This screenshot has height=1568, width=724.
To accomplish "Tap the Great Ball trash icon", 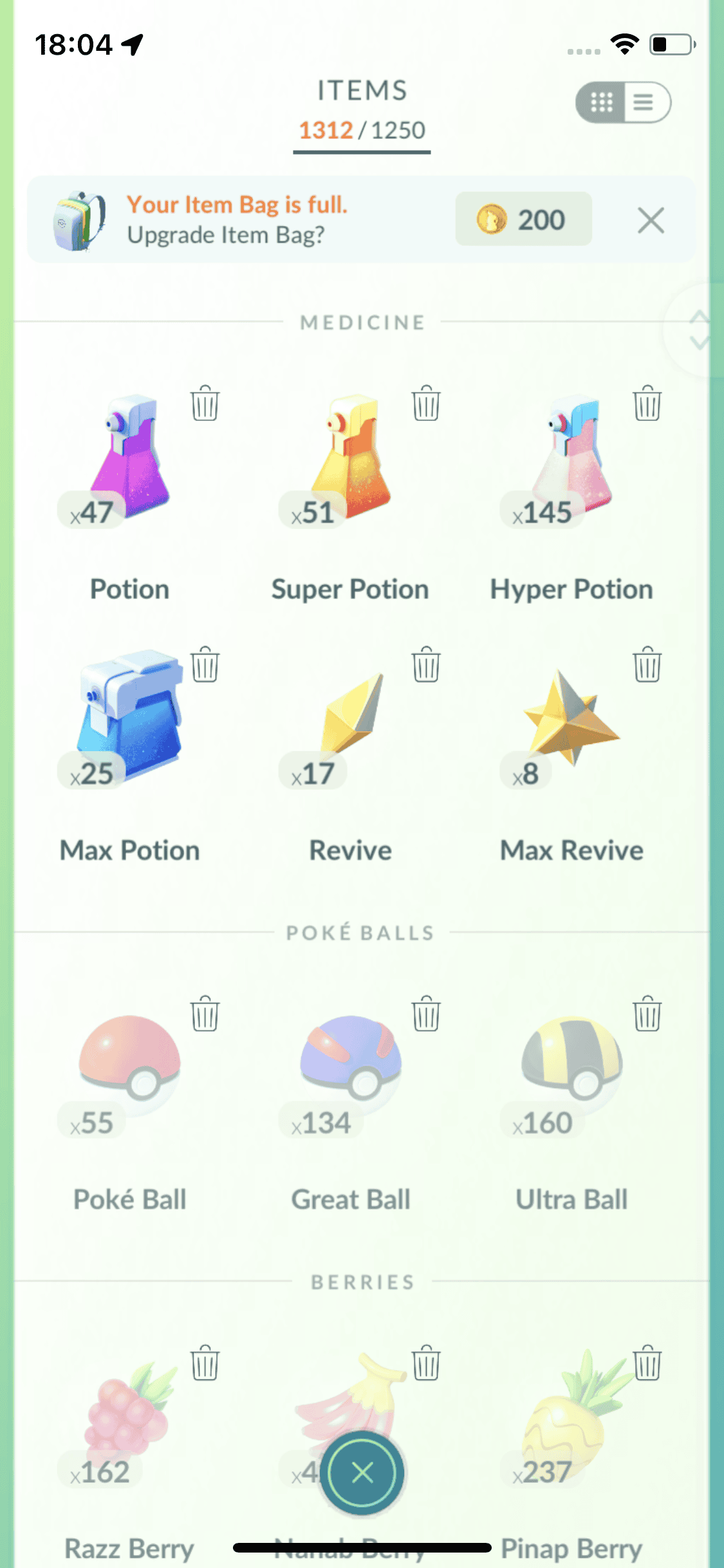I will point(426,1014).
